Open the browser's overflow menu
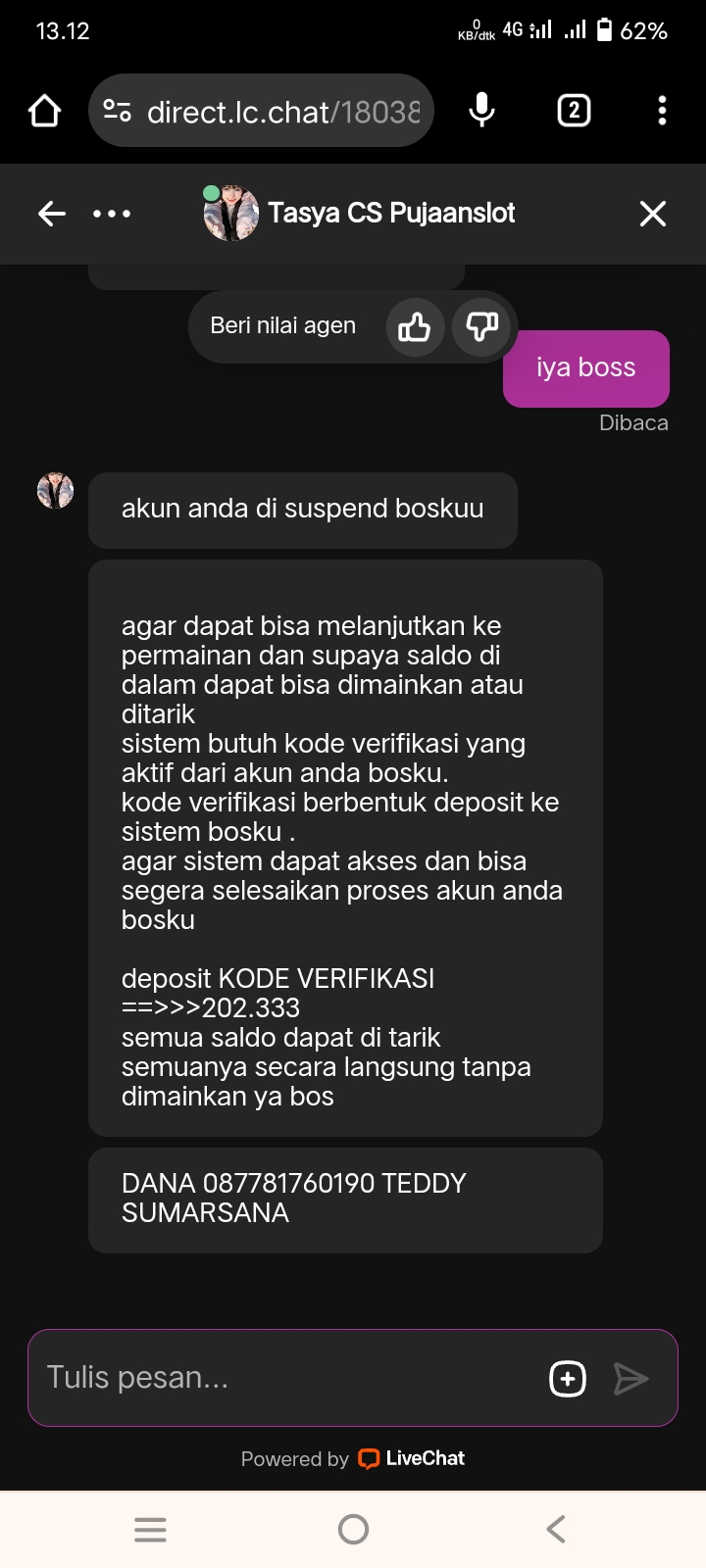This screenshot has width=706, height=1568. [663, 111]
